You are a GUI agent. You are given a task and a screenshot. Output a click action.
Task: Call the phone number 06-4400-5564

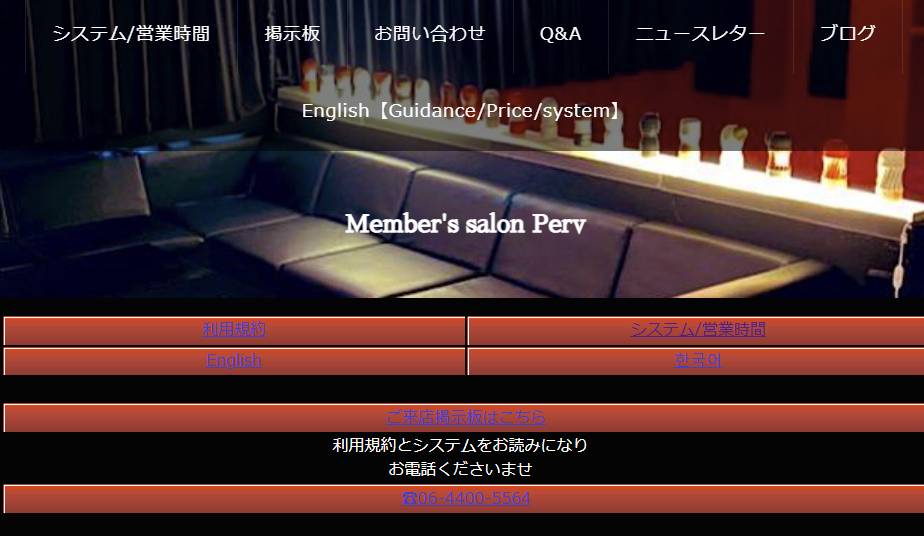(x=465, y=498)
